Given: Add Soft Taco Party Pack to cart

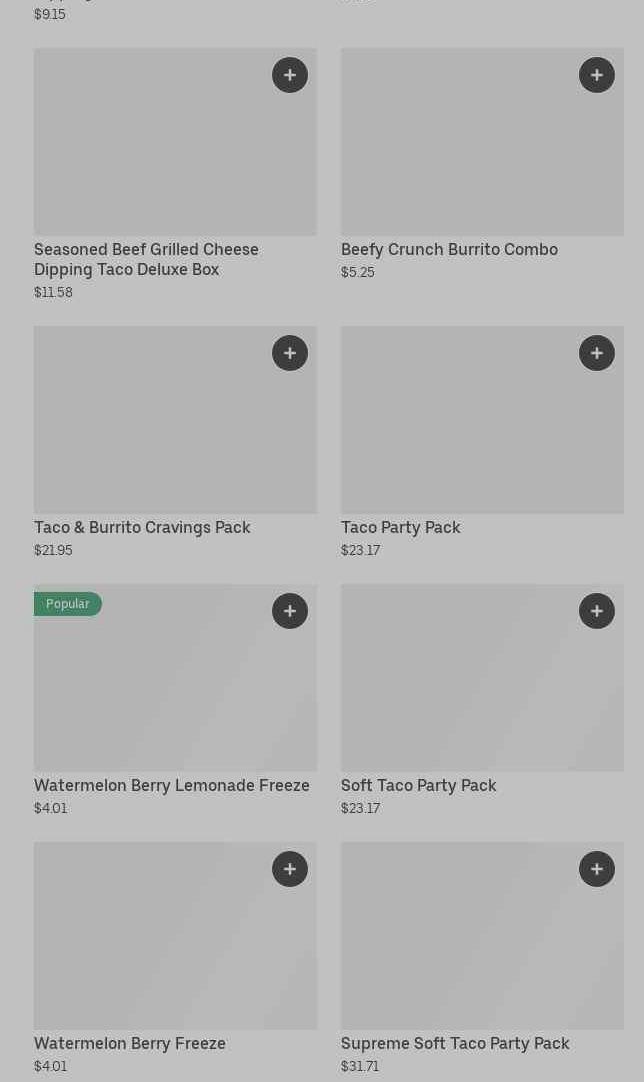Looking at the screenshot, I should (x=597, y=611).
